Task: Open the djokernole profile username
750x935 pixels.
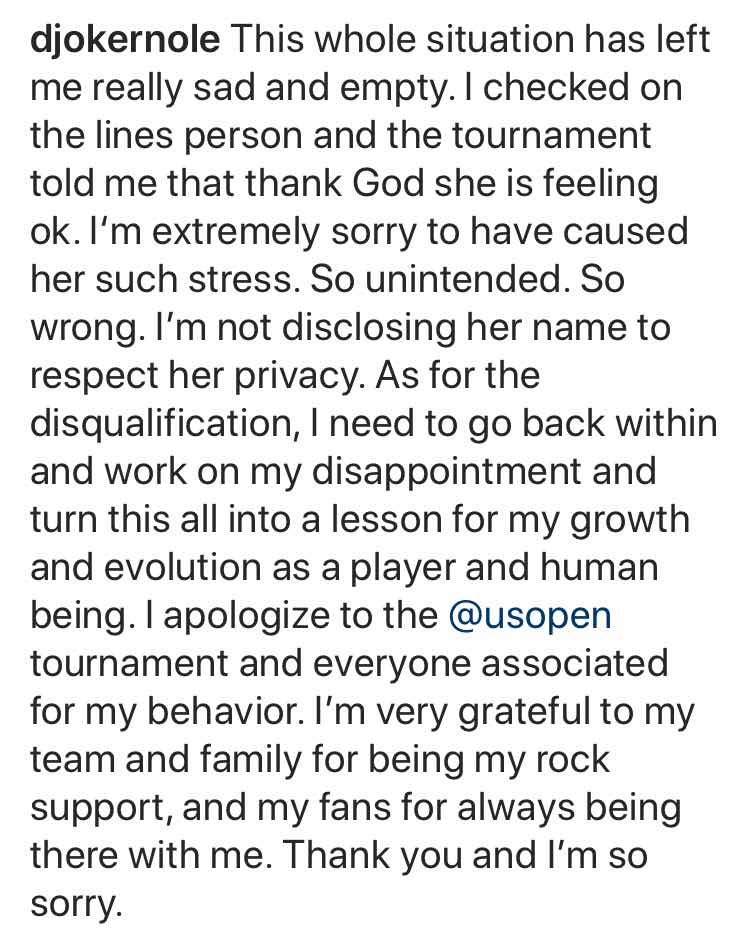Action: click(126, 40)
